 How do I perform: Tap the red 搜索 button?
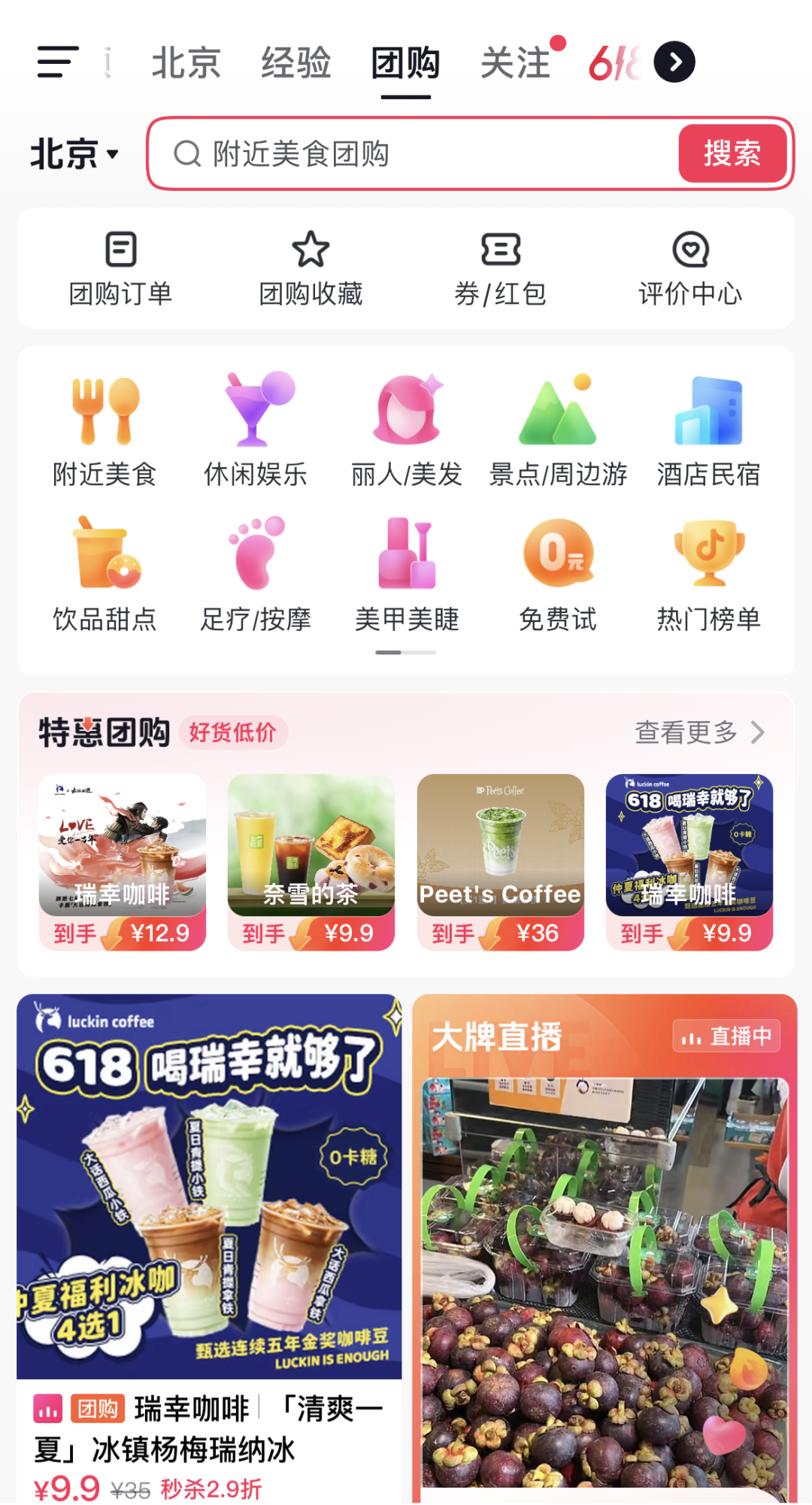[x=732, y=154]
